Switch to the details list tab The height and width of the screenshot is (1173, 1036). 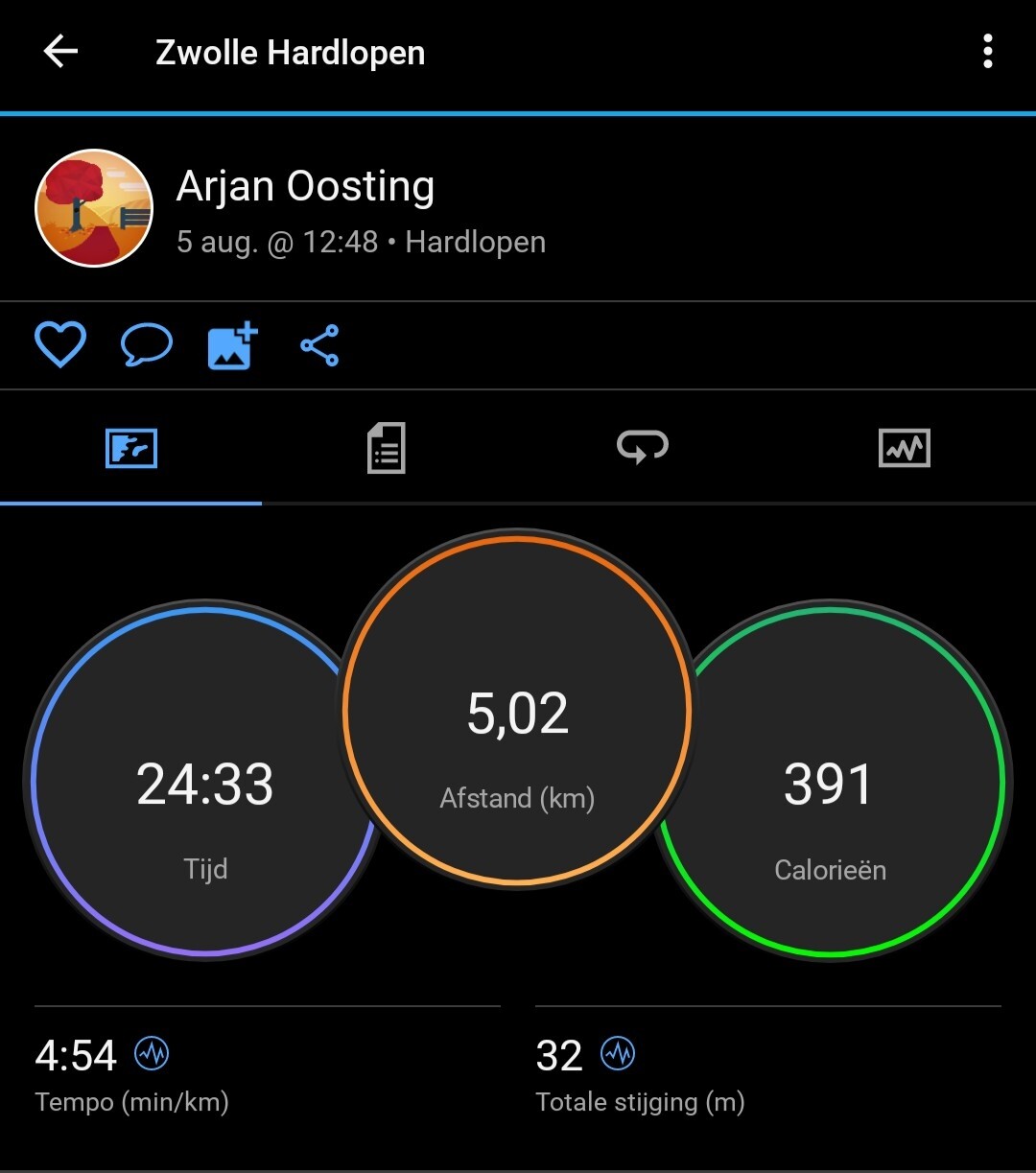click(x=387, y=448)
